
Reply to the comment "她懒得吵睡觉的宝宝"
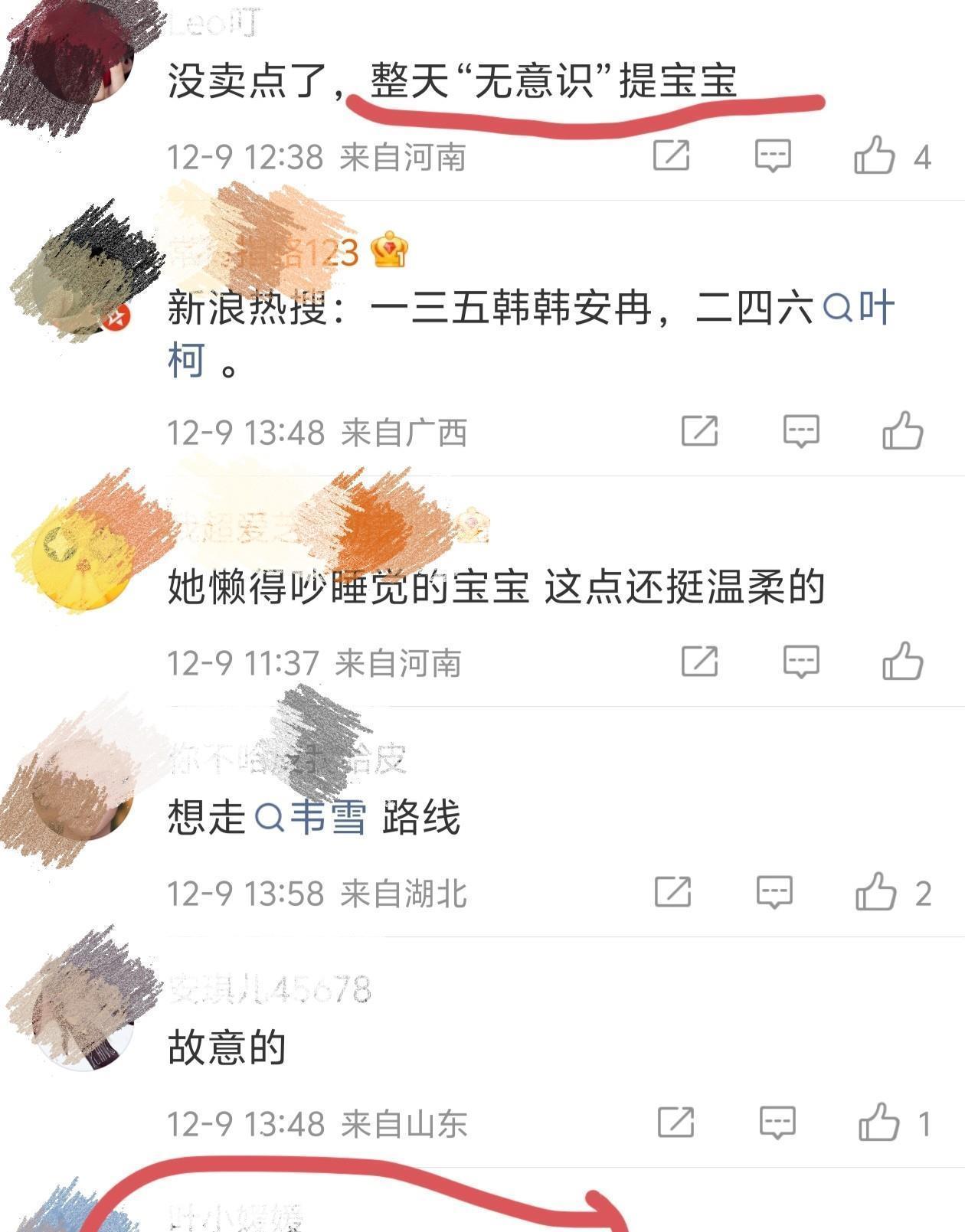point(801,662)
